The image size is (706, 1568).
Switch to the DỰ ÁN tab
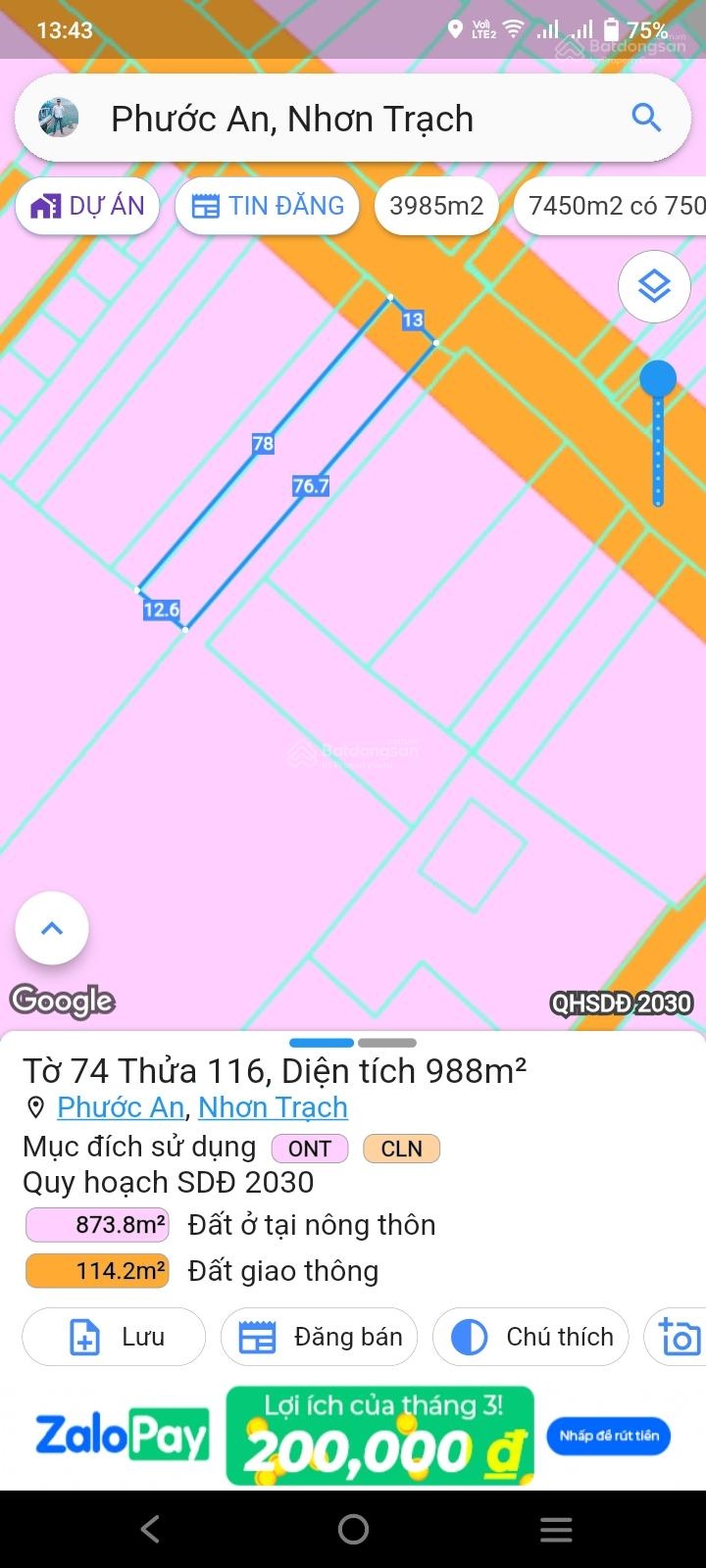pyautogui.click(x=87, y=206)
